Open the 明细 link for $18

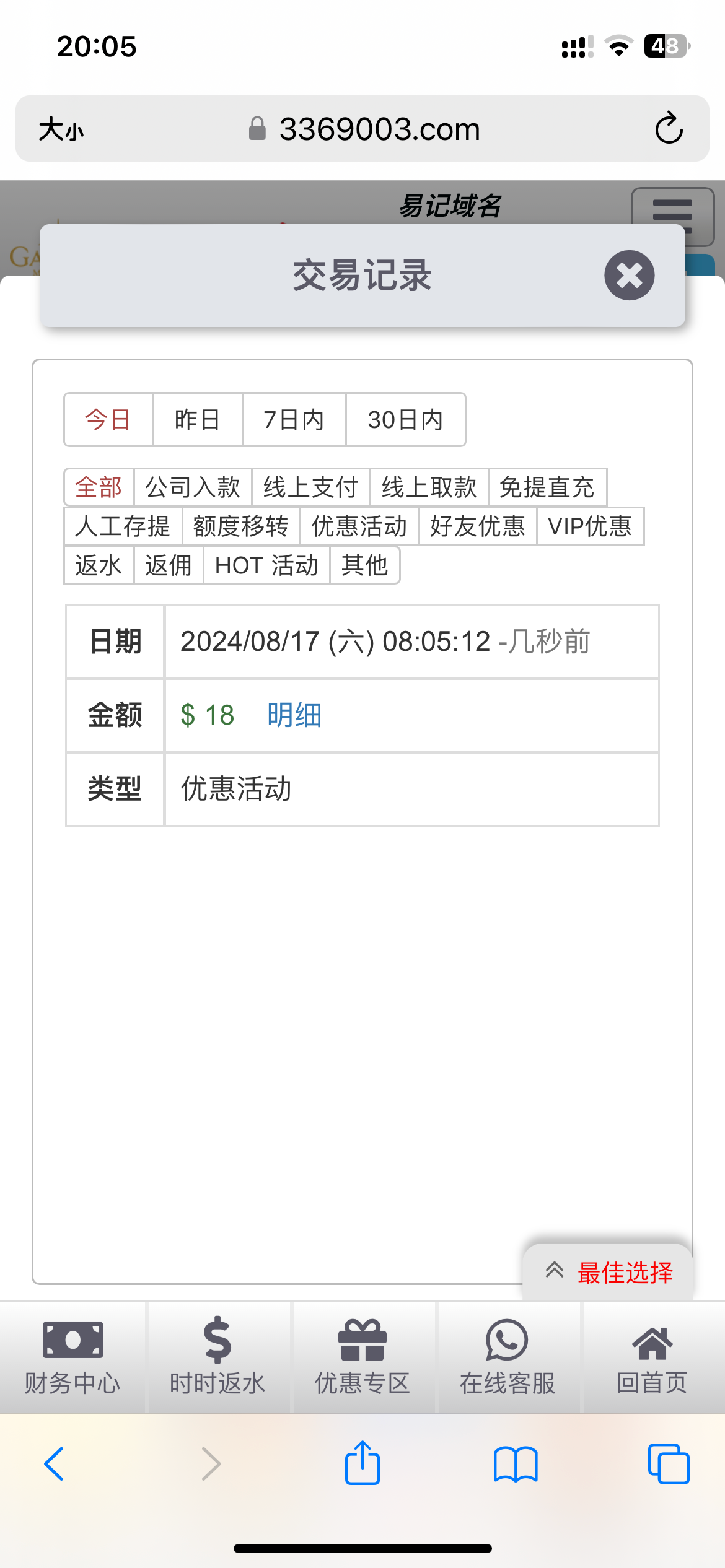294,715
